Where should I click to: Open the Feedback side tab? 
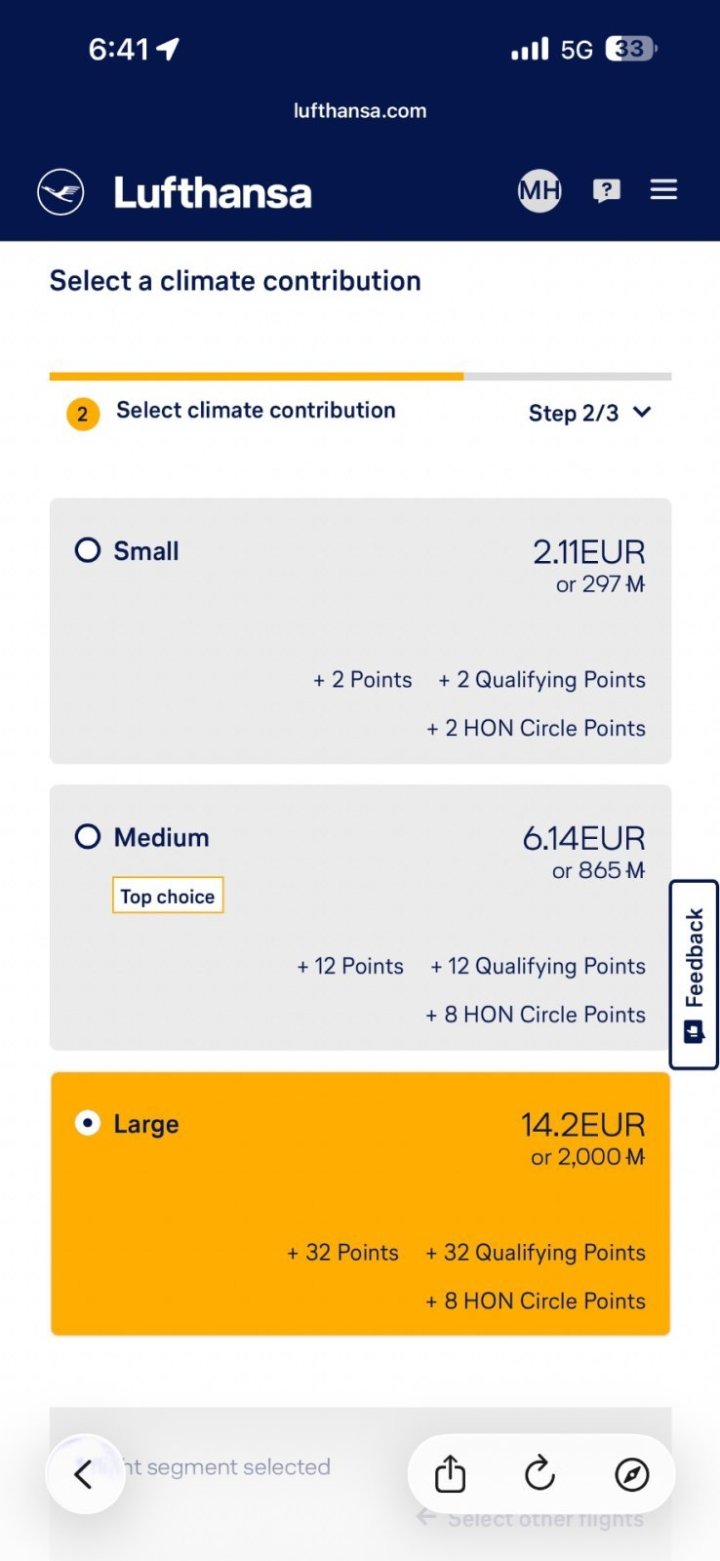tap(694, 974)
